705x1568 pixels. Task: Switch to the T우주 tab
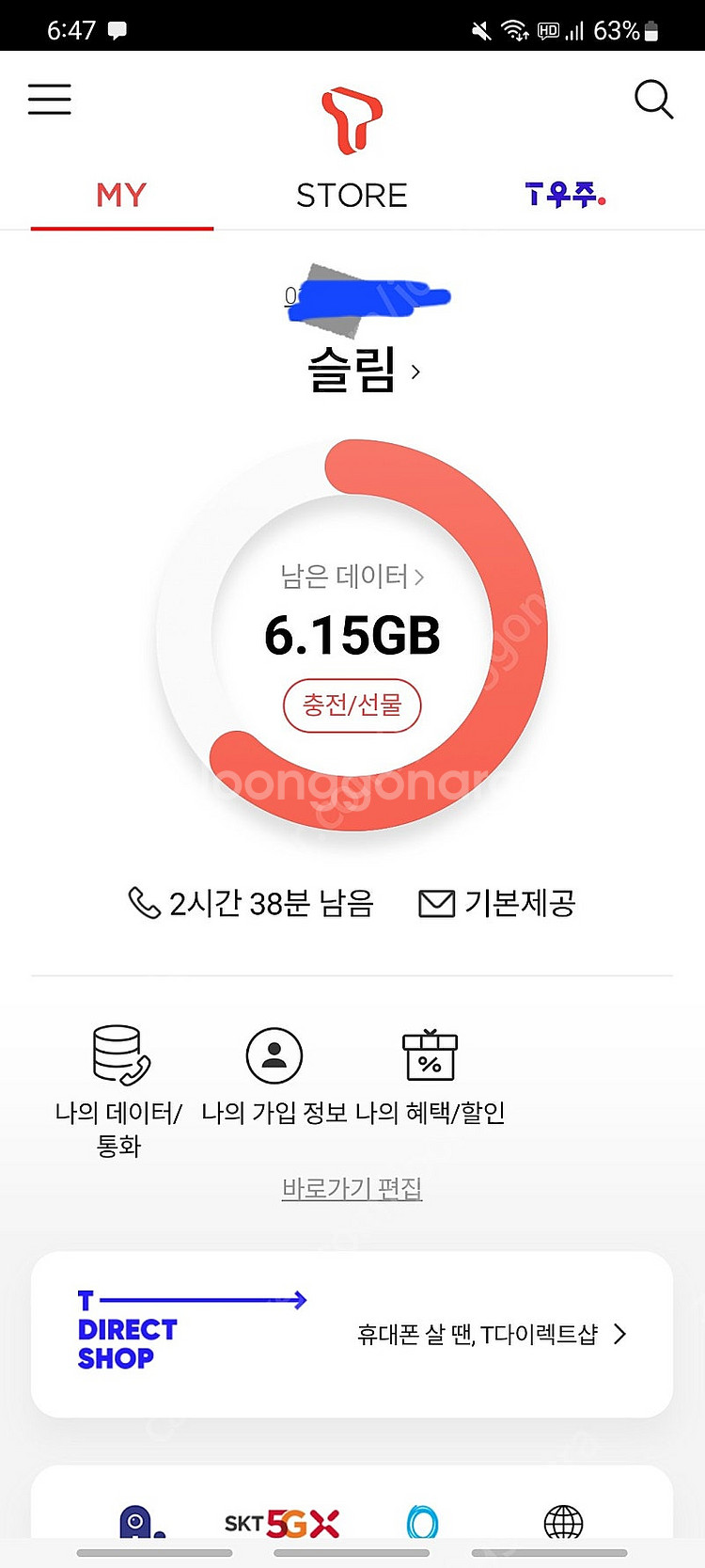565,195
